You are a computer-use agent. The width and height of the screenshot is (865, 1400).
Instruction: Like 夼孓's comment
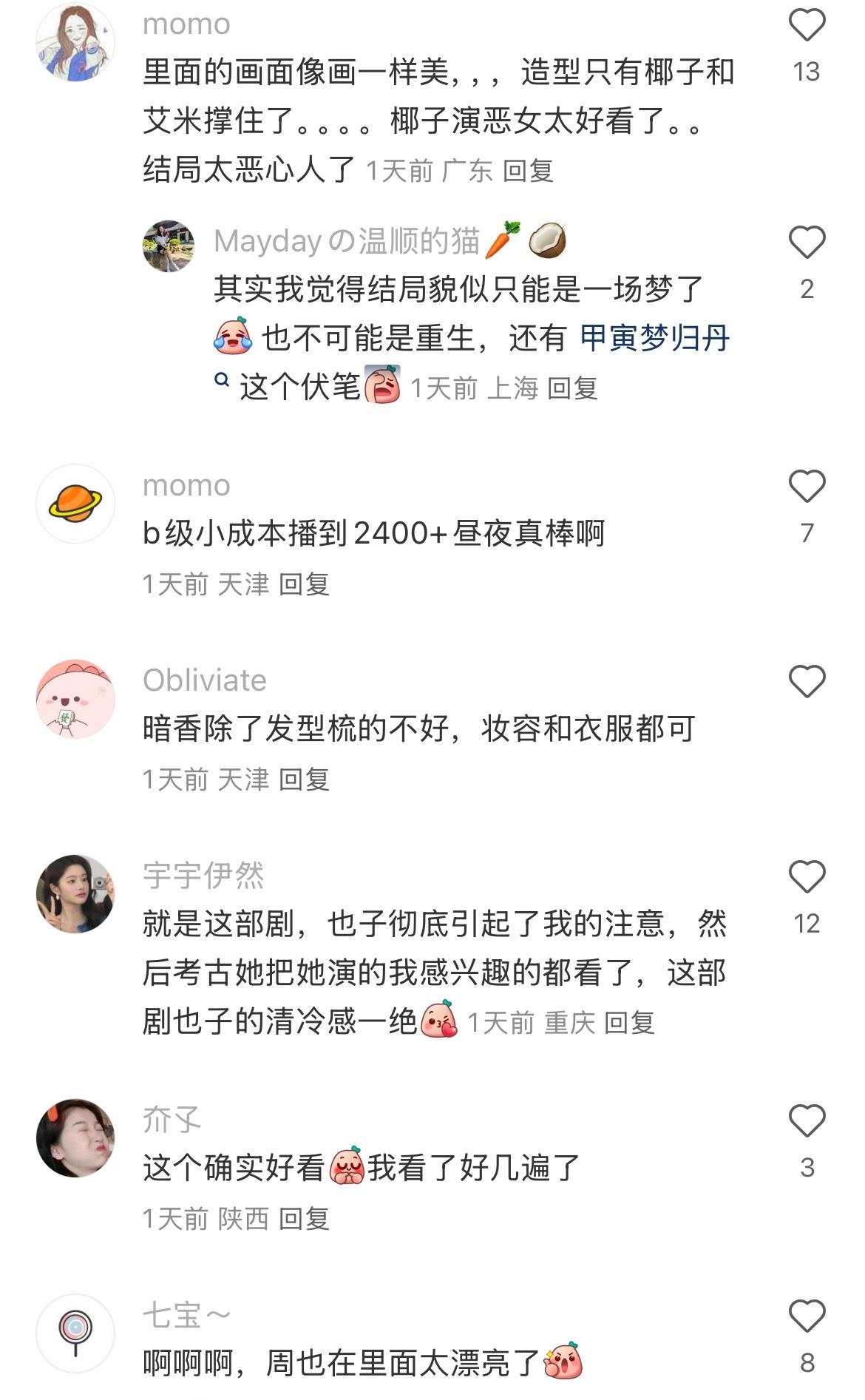(x=807, y=1121)
